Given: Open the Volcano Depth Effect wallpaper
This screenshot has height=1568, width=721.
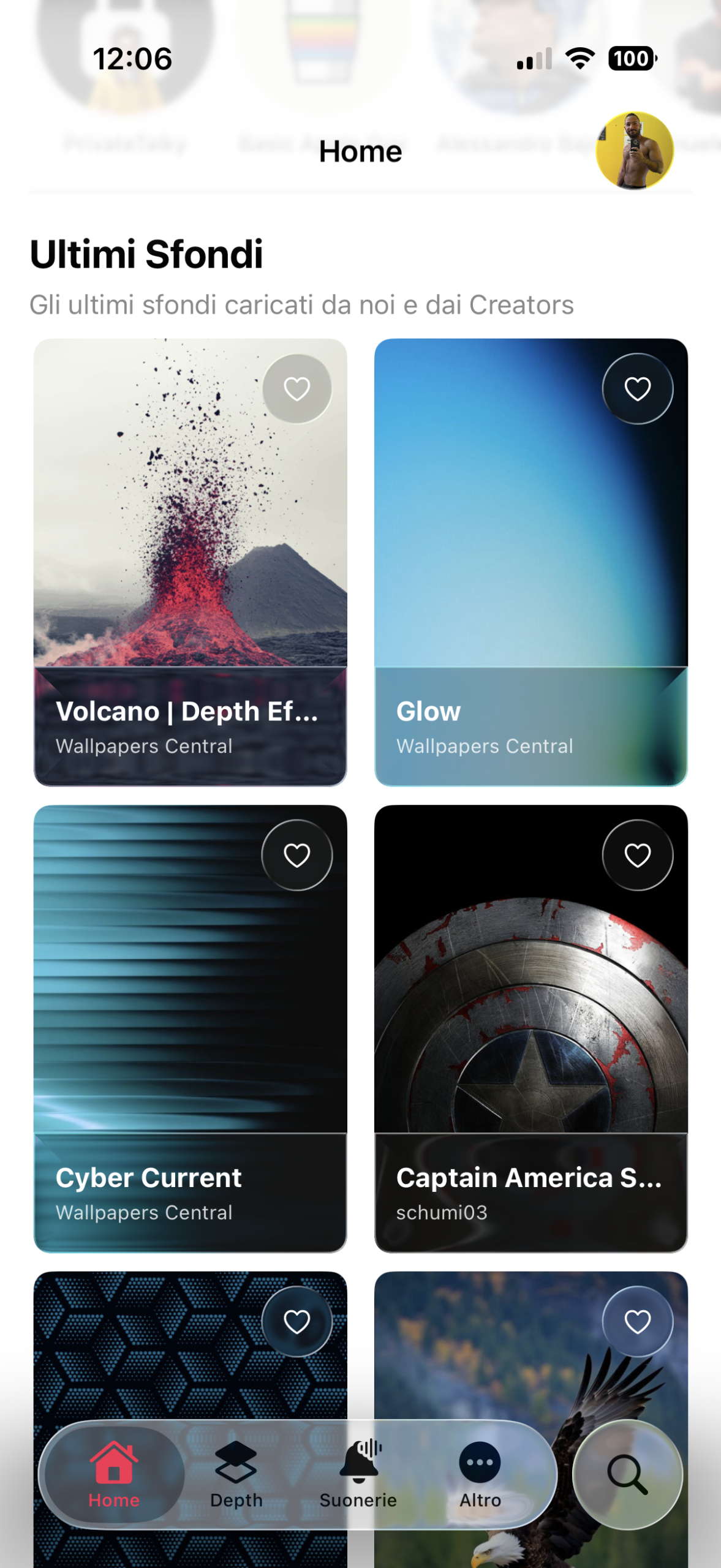Looking at the screenshot, I should pos(190,551).
